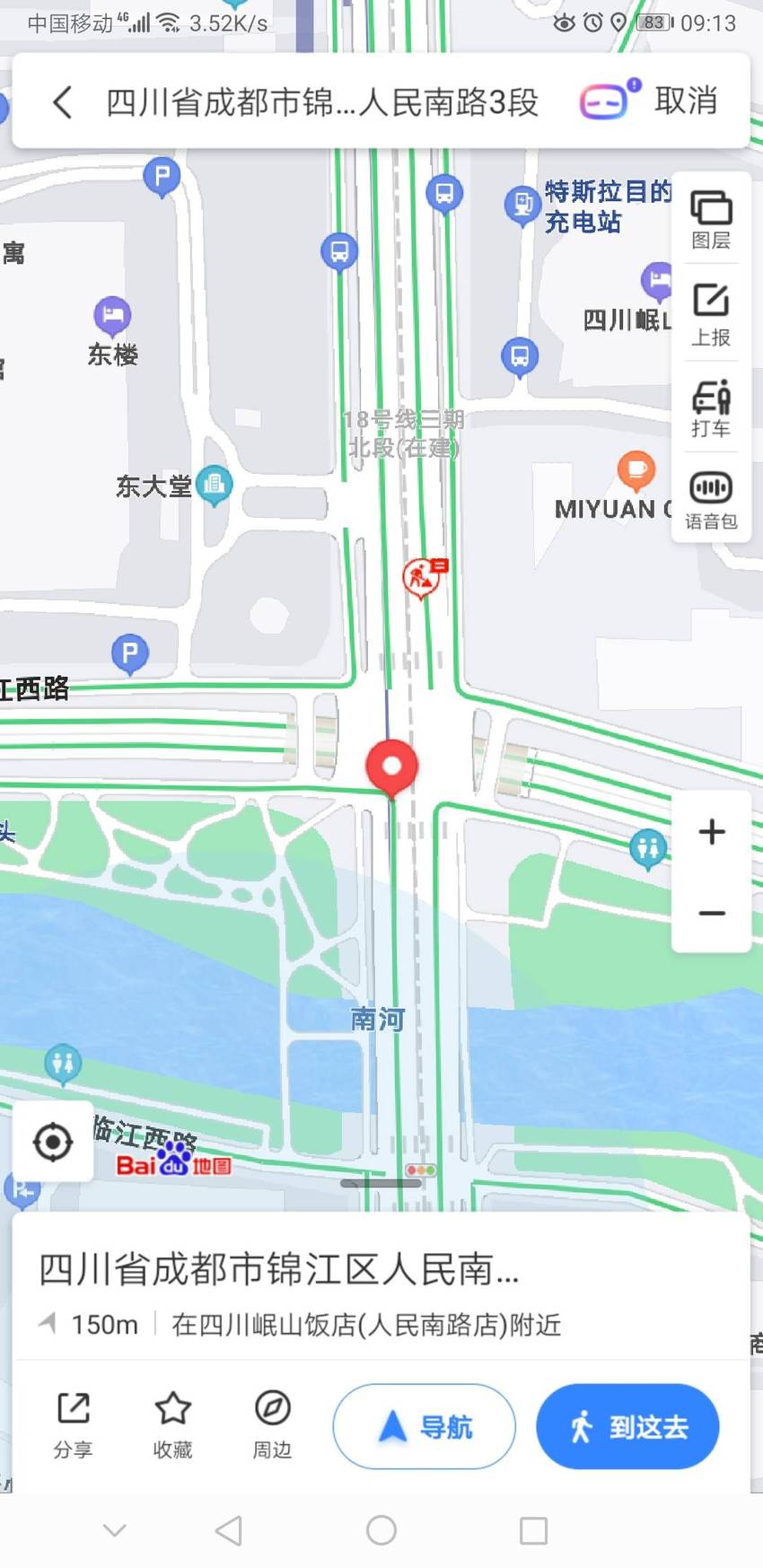This screenshot has height=1568, width=763.
Task: Zoom in with the plus button
Action: pyautogui.click(x=712, y=831)
